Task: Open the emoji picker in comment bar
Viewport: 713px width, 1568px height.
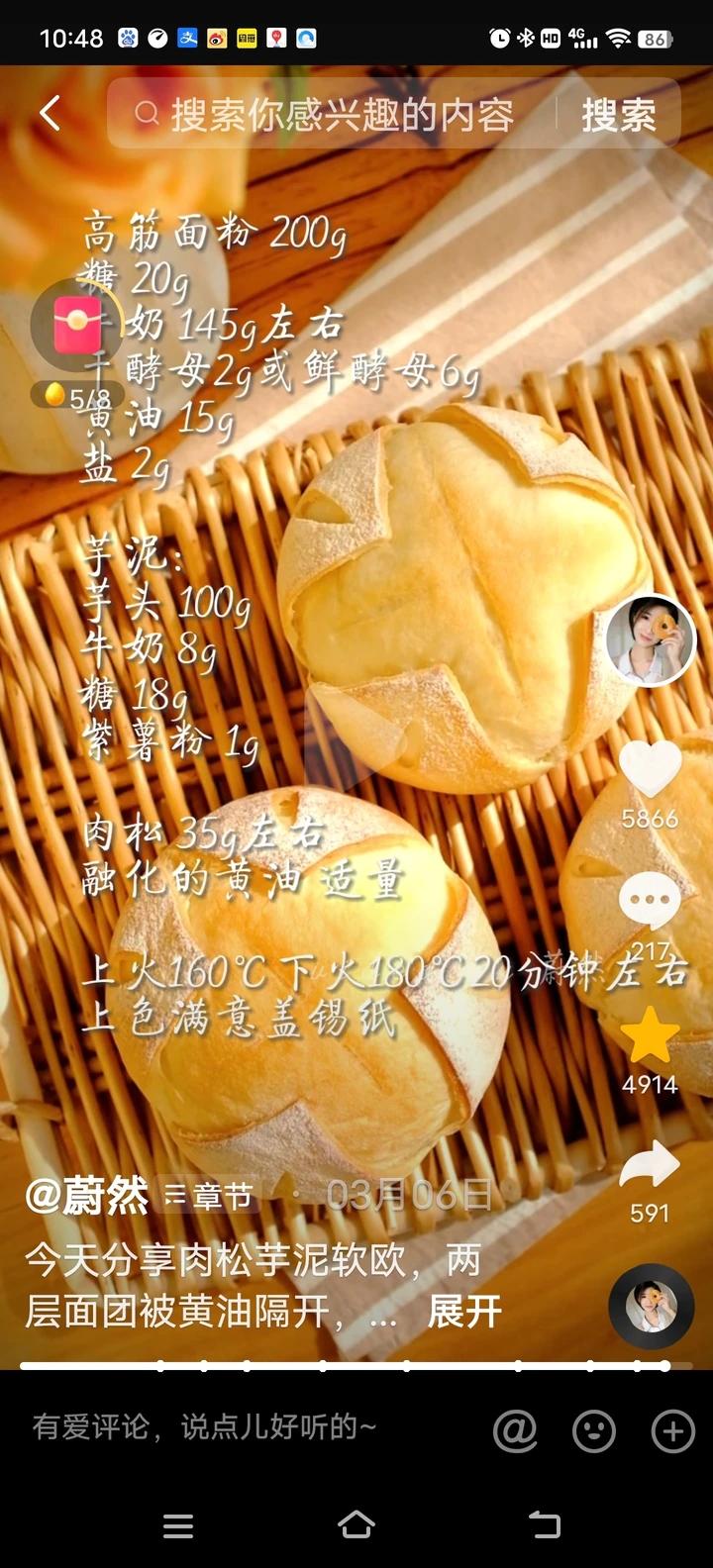Action: tap(594, 1430)
